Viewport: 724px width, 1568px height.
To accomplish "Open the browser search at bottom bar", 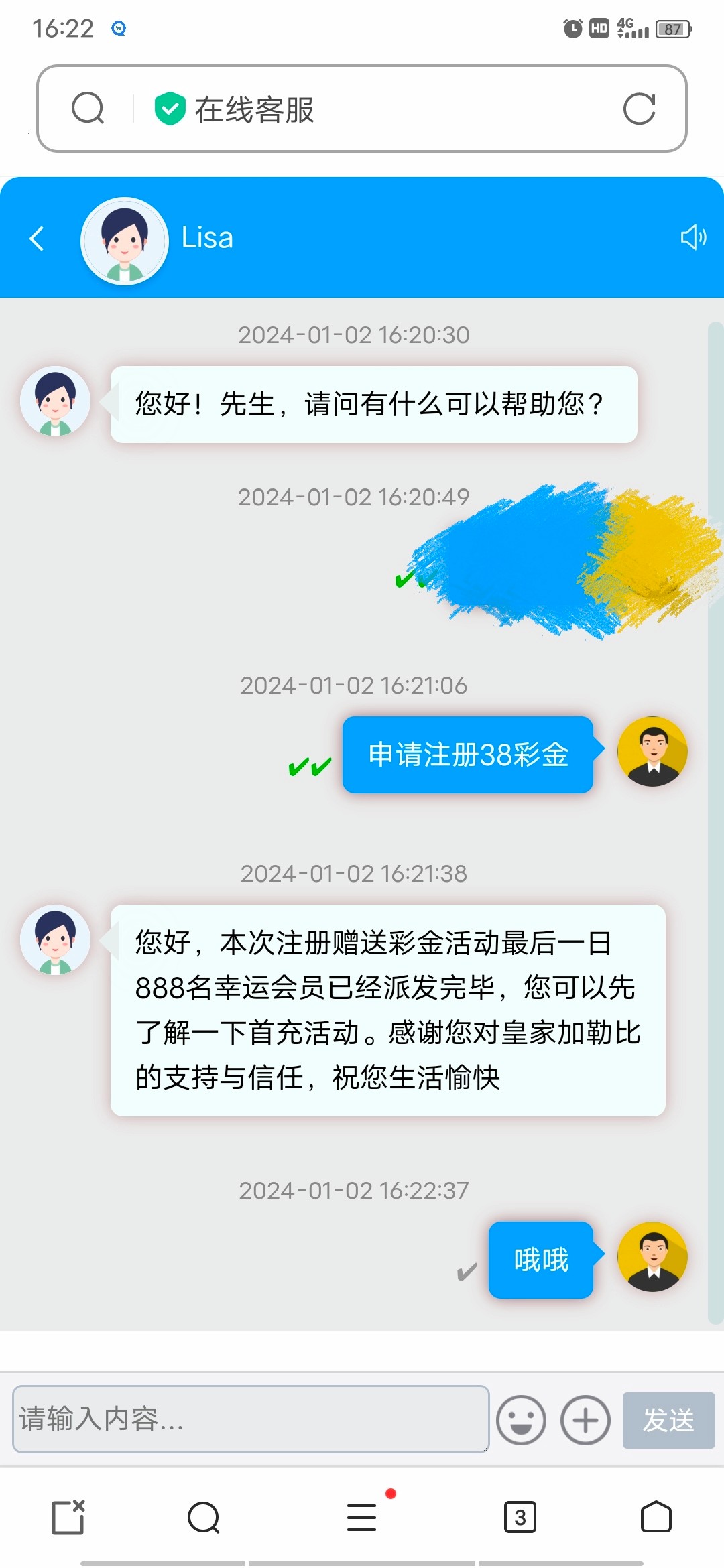I will 204,1518.
